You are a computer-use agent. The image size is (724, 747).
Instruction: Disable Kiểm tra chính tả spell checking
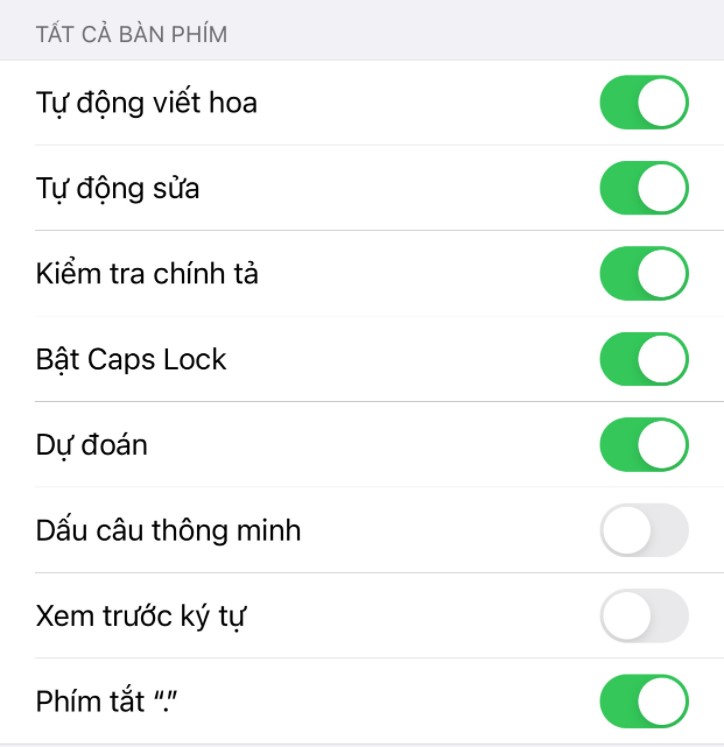tap(645, 273)
